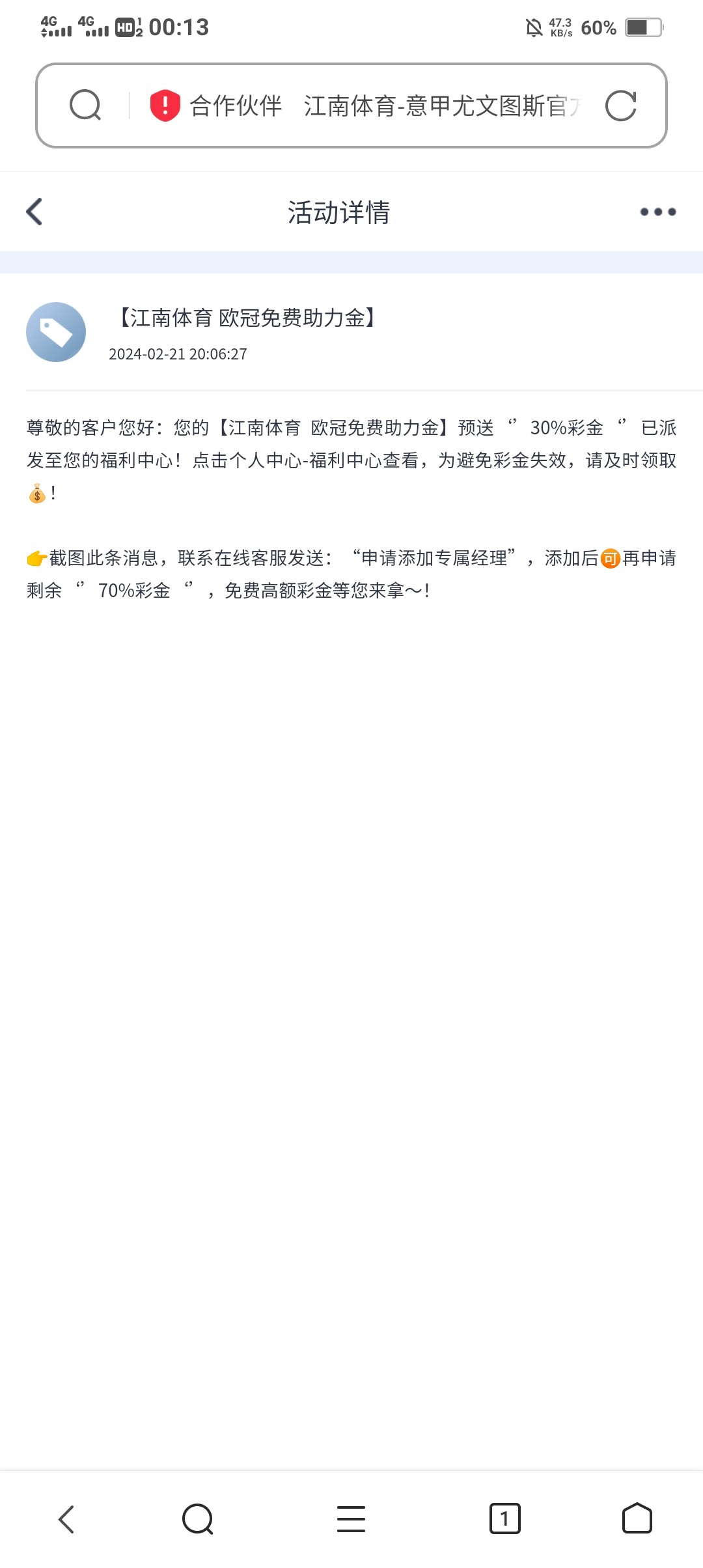Tap the search icon in address bar
The image size is (703, 1568).
pyautogui.click(x=85, y=105)
